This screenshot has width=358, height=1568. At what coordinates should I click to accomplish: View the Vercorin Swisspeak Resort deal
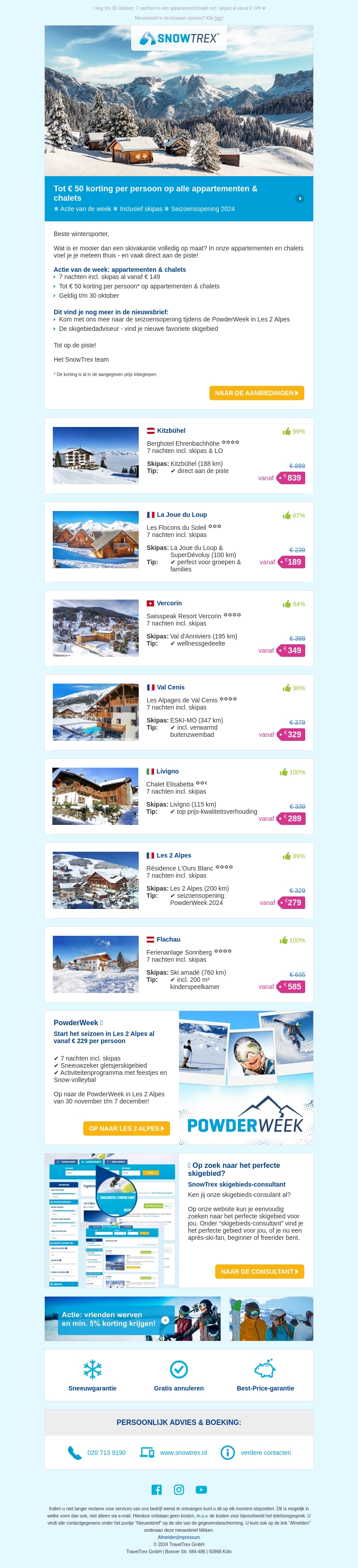(183, 616)
